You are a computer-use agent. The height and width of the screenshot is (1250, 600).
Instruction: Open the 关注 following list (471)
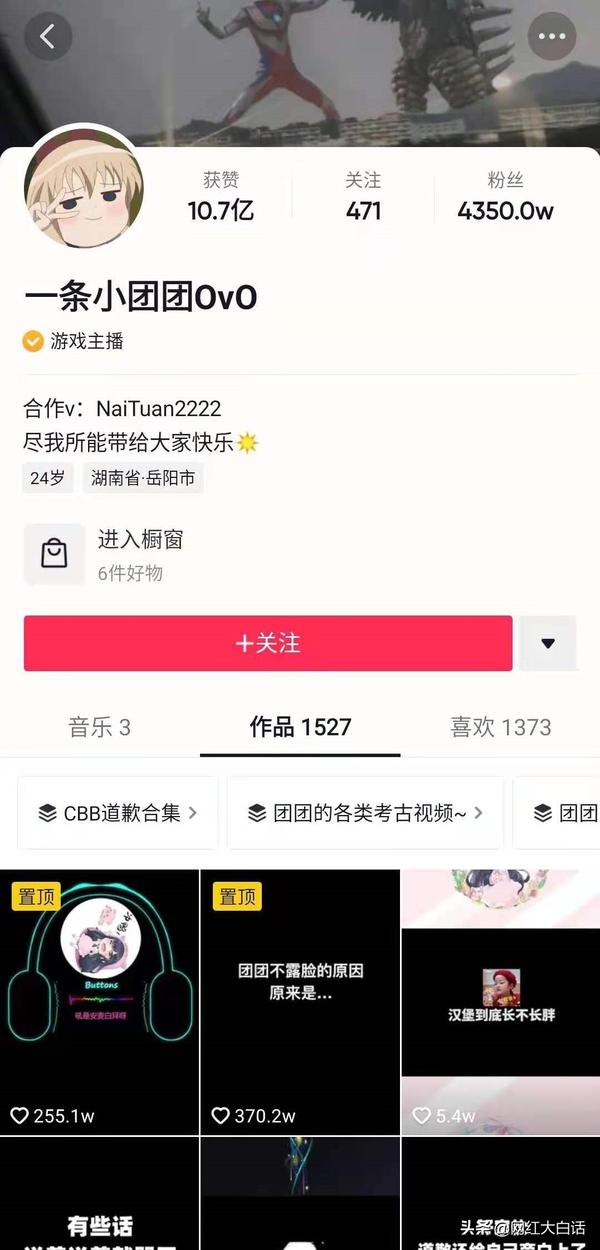363,196
